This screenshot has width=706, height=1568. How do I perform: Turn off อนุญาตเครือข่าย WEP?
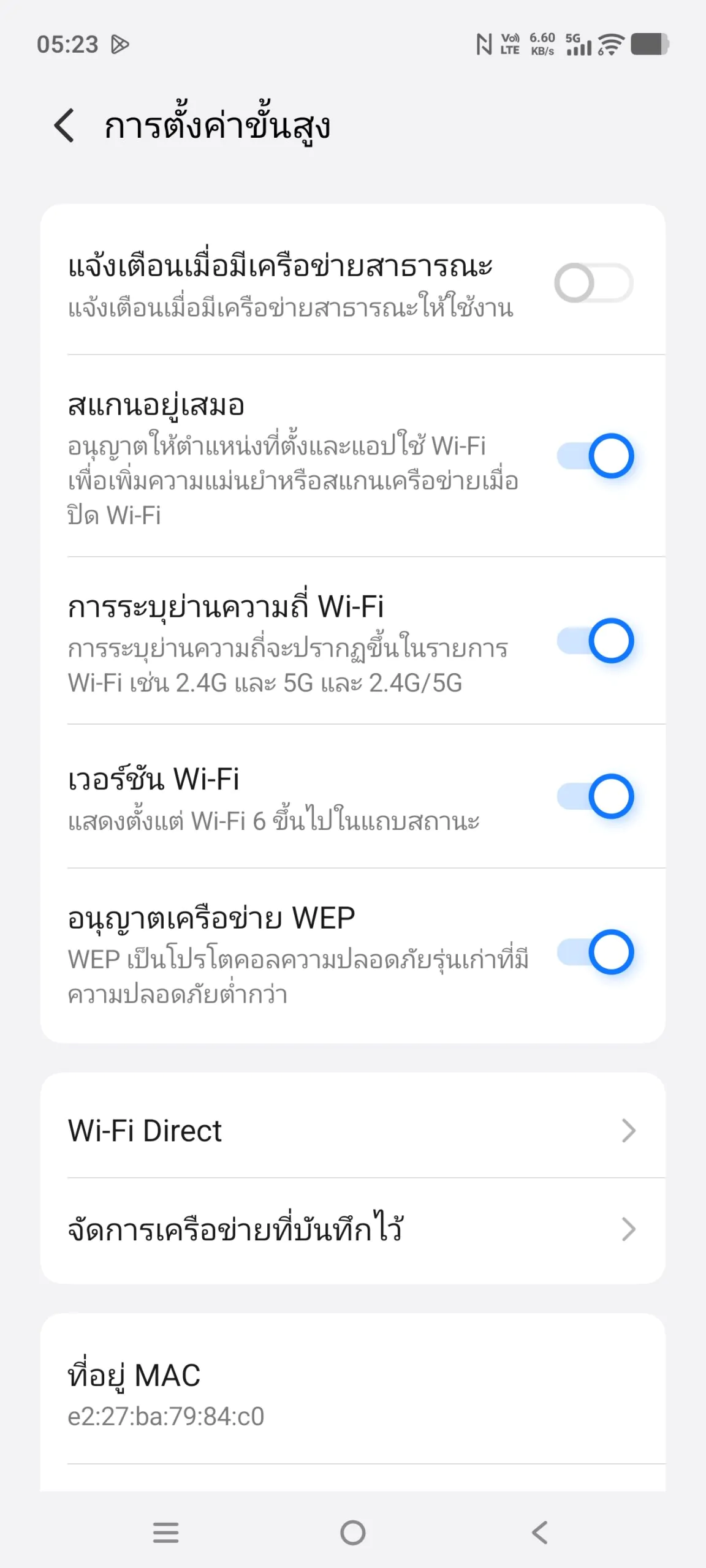pyautogui.click(x=594, y=952)
